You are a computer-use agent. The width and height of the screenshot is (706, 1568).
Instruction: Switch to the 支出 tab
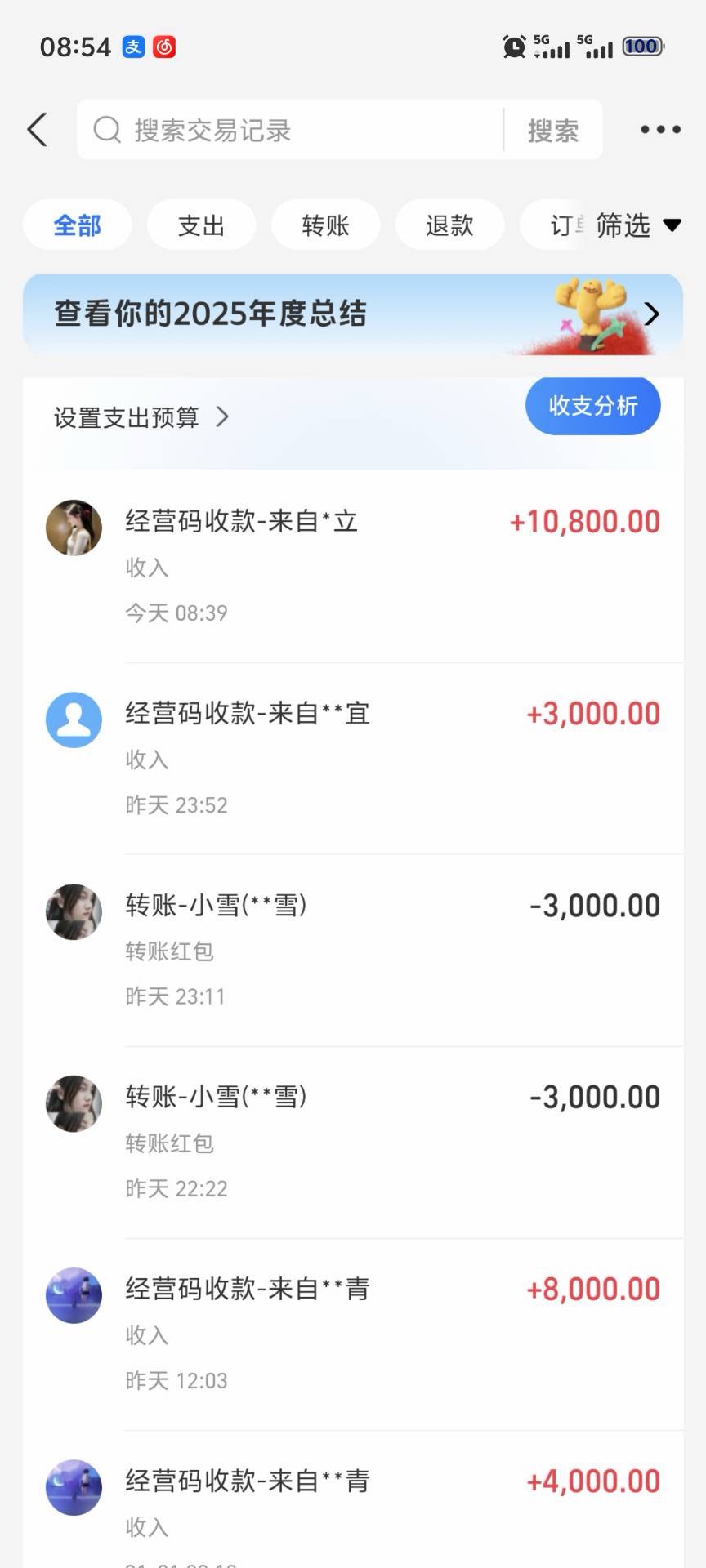tap(201, 225)
